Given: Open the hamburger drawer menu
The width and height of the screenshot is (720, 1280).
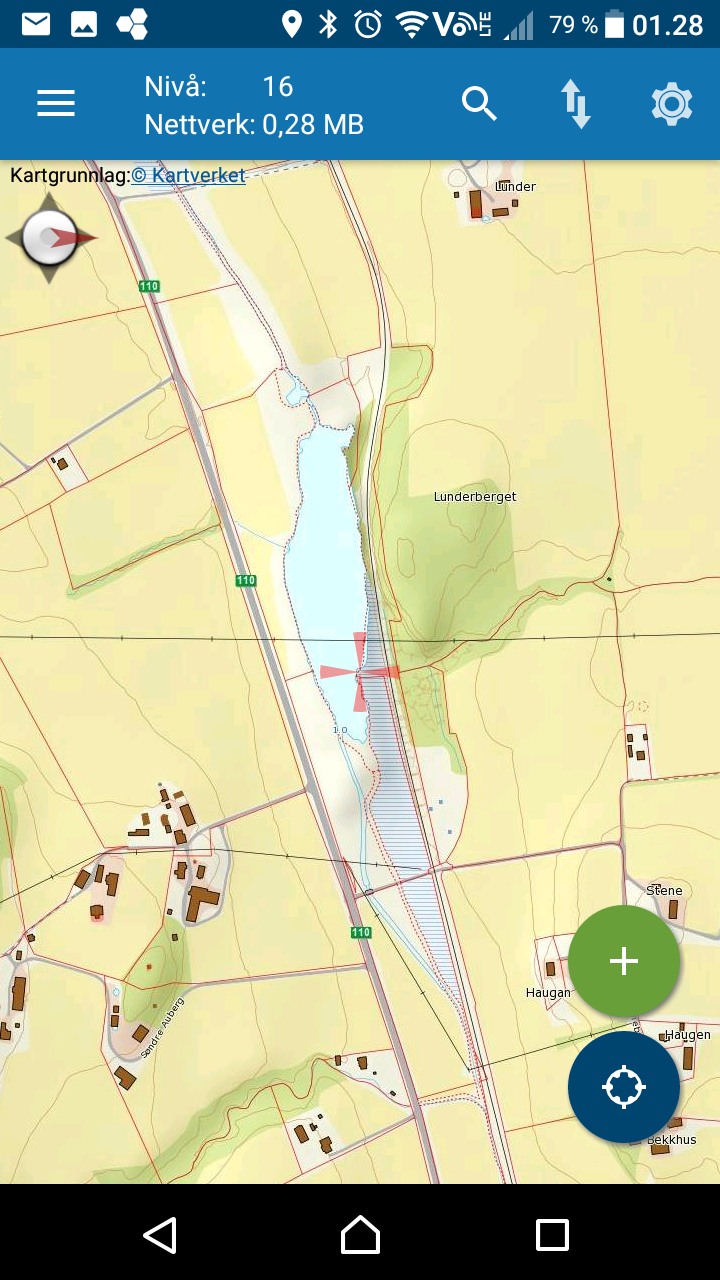Looking at the screenshot, I should (x=56, y=104).
